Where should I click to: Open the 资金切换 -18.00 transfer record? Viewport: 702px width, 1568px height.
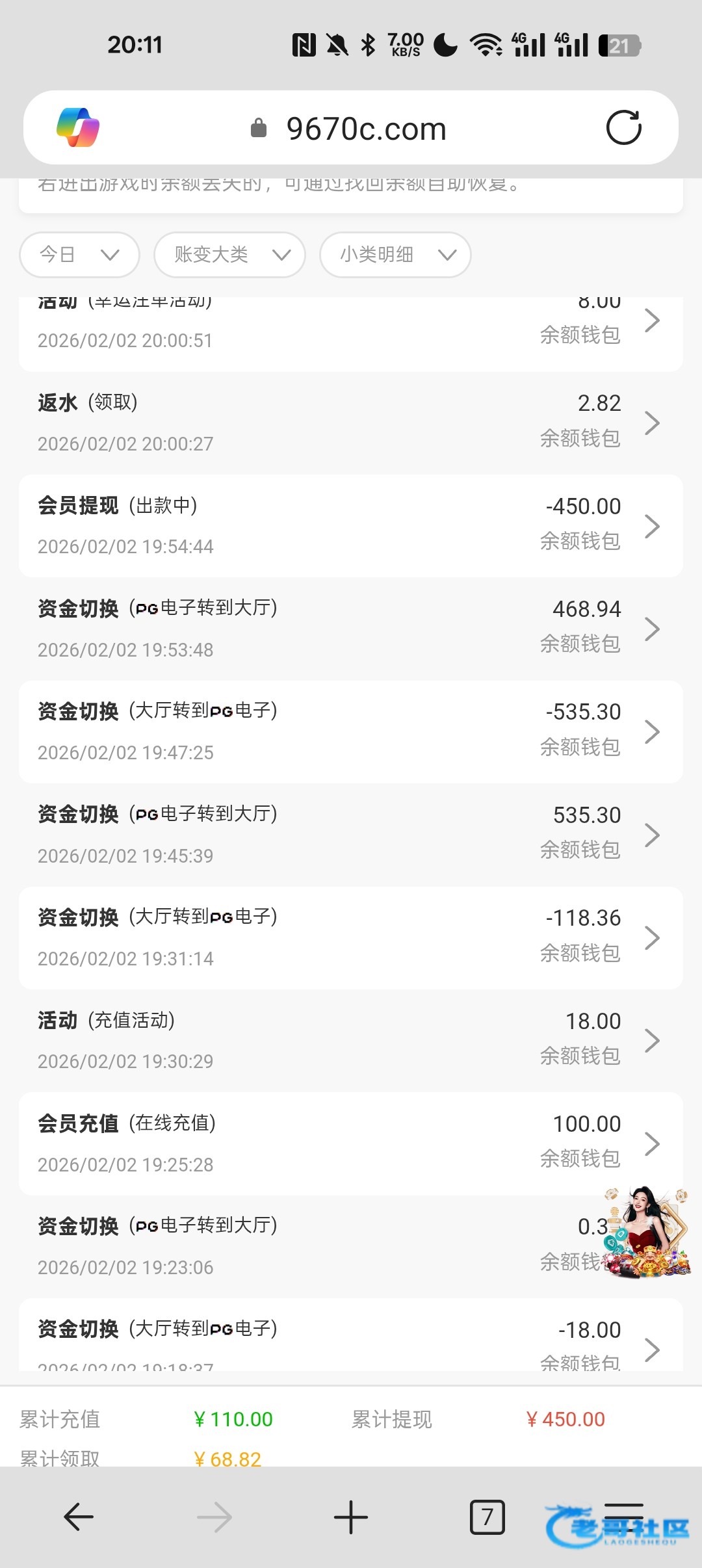point(351,1339)
